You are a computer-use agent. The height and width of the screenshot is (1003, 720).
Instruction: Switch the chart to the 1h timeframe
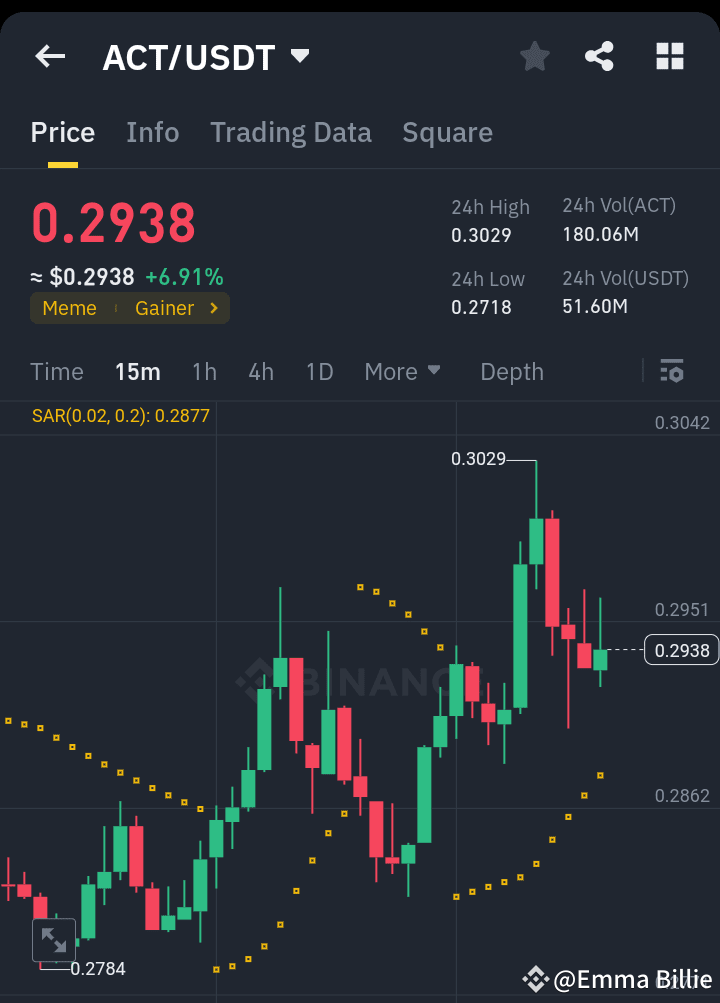(204, 371)
